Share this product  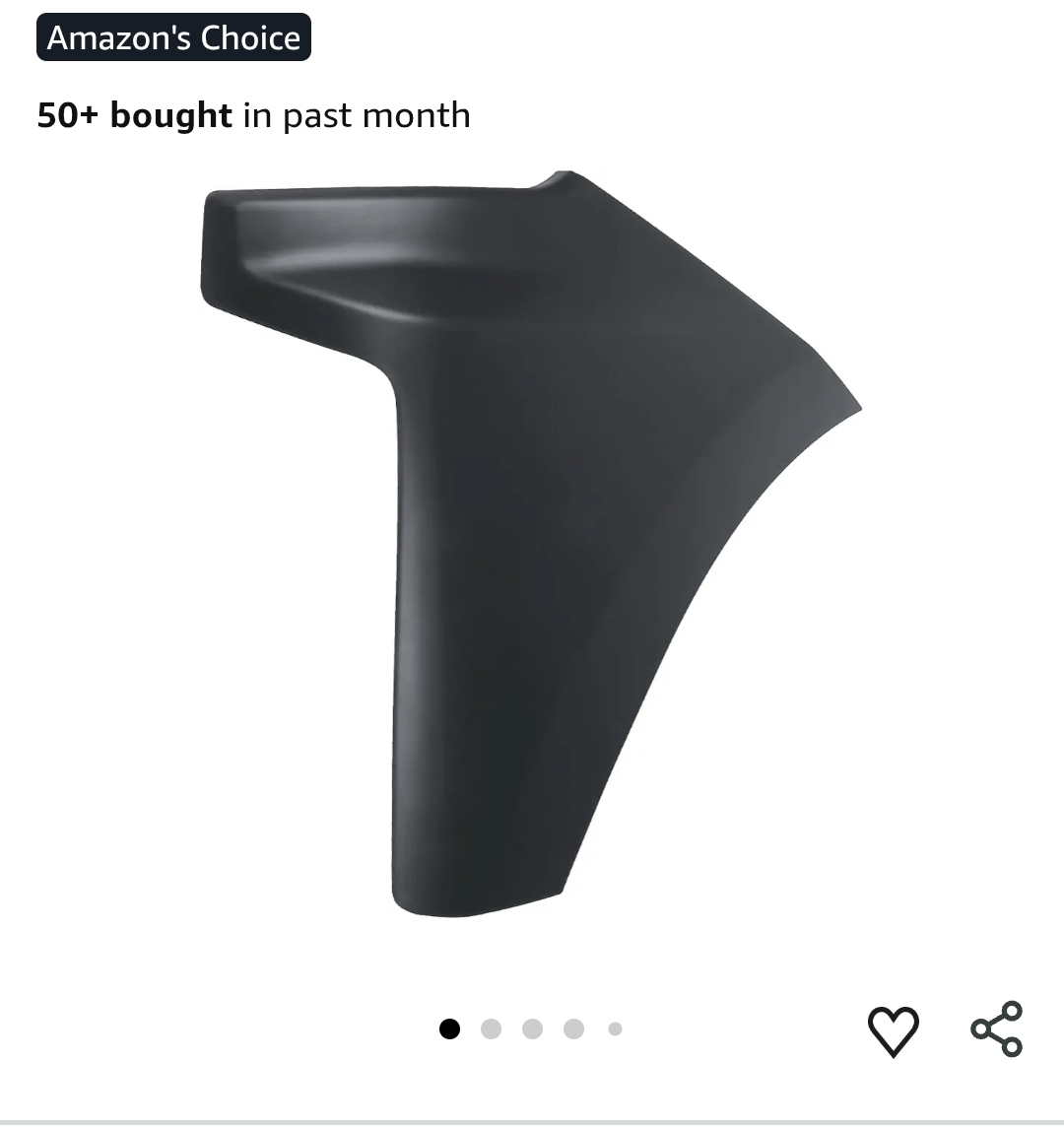(996, 1028)
